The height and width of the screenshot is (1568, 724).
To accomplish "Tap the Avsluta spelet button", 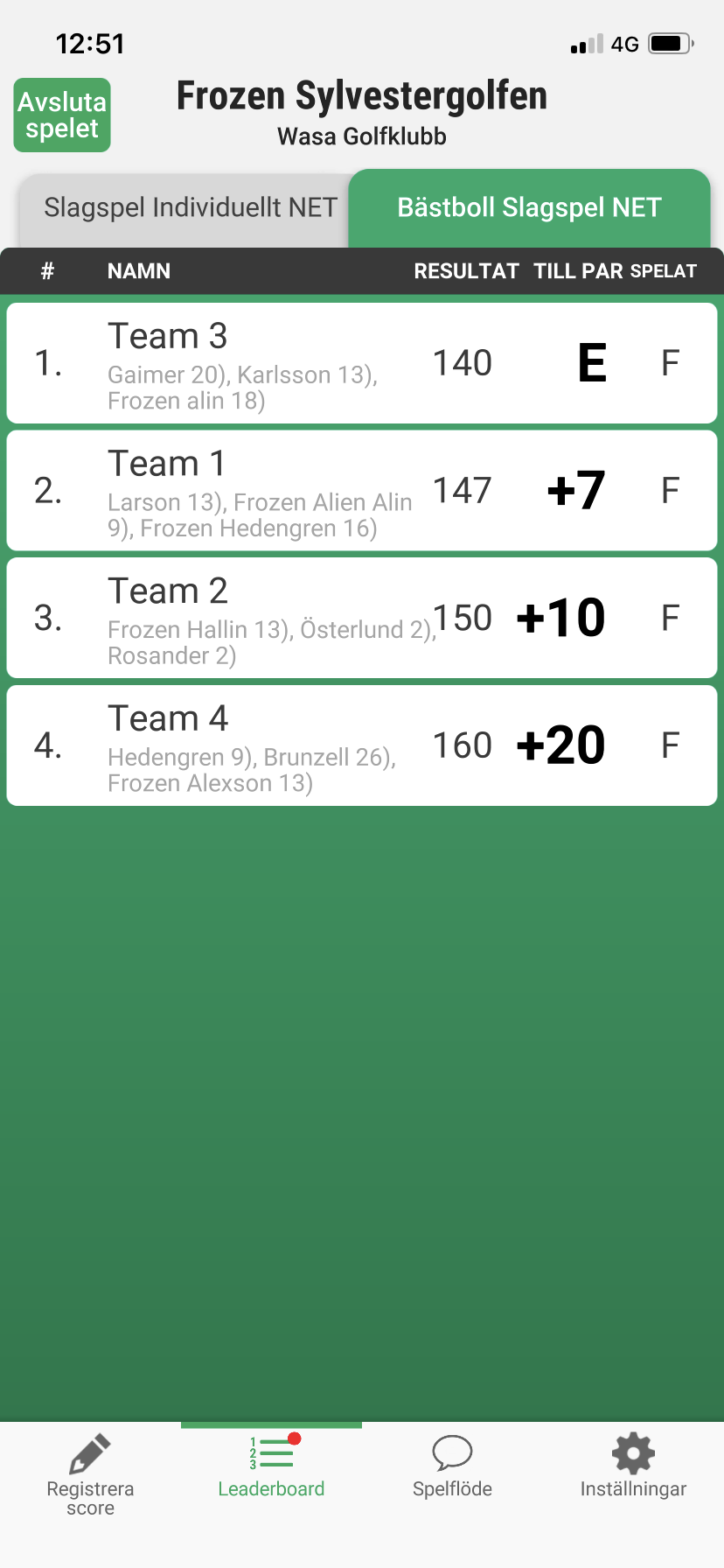I will [62, 115].
